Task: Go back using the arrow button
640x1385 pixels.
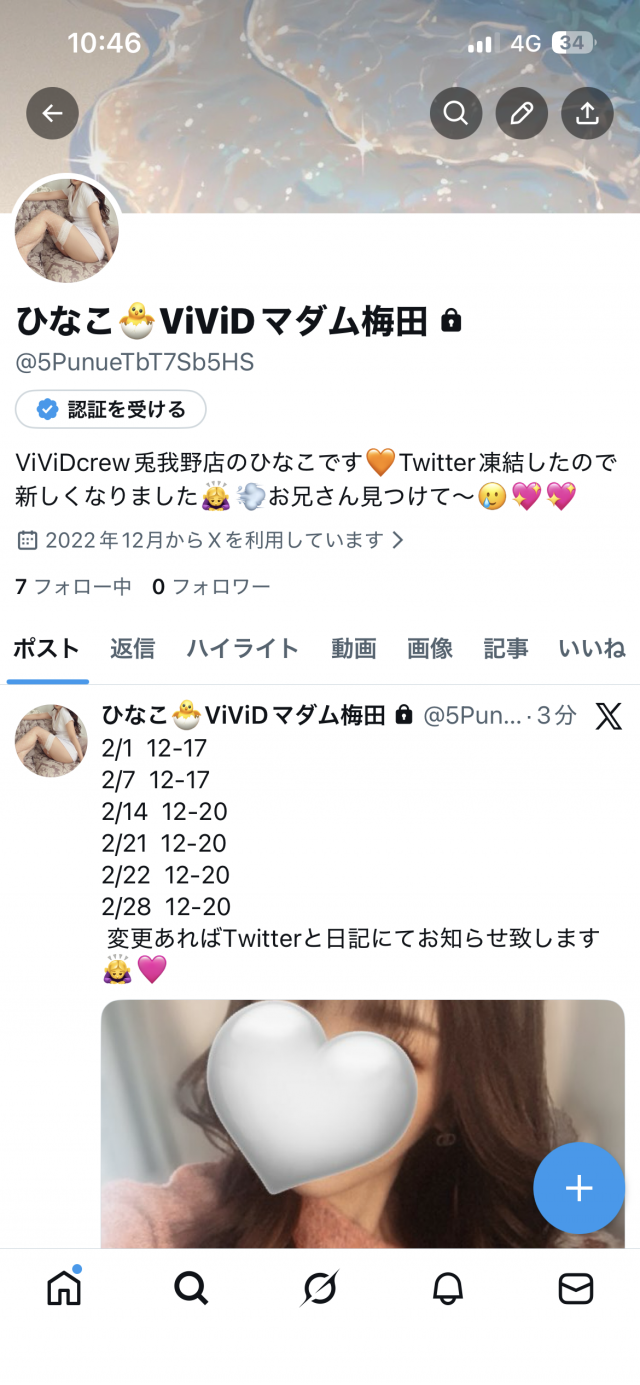Action: pyautogui.click(x=52, y=114)
